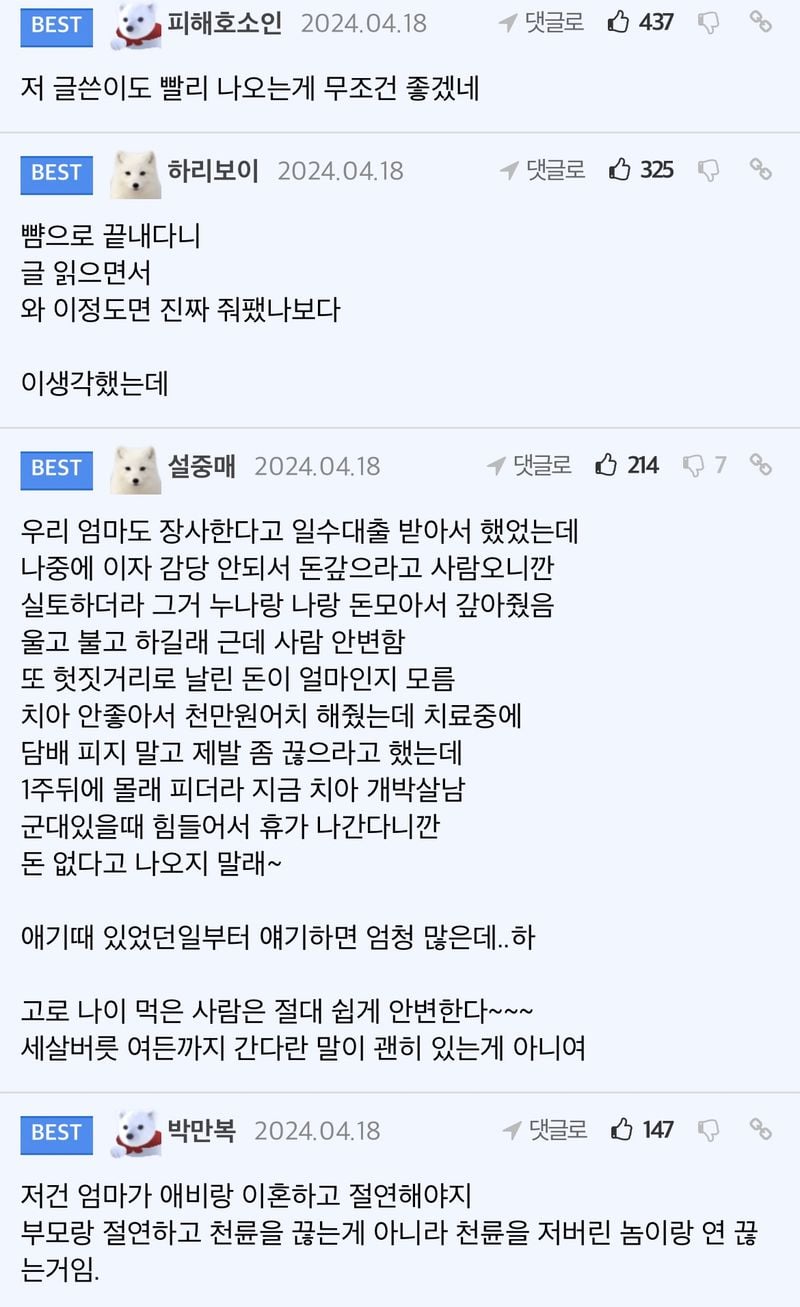Image resolution: width=800 pixels, height=1307 pixels.
Task: Dislike 박만복's comment
Action: tap(708, 1130)
